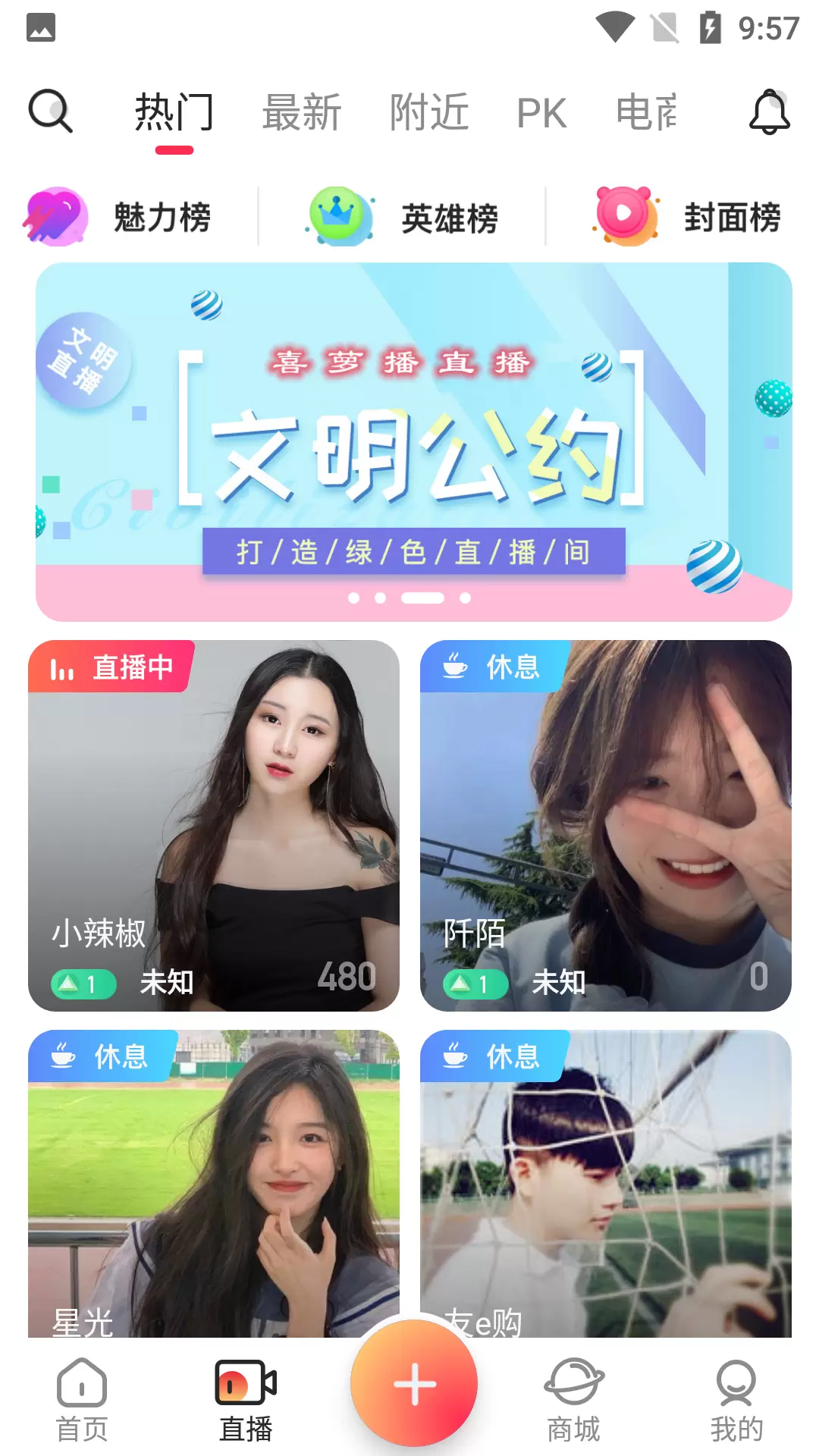This screenshot has height=1456, width=819.
Task: Open the 封面榜 ranking
Action: [686, 217]
